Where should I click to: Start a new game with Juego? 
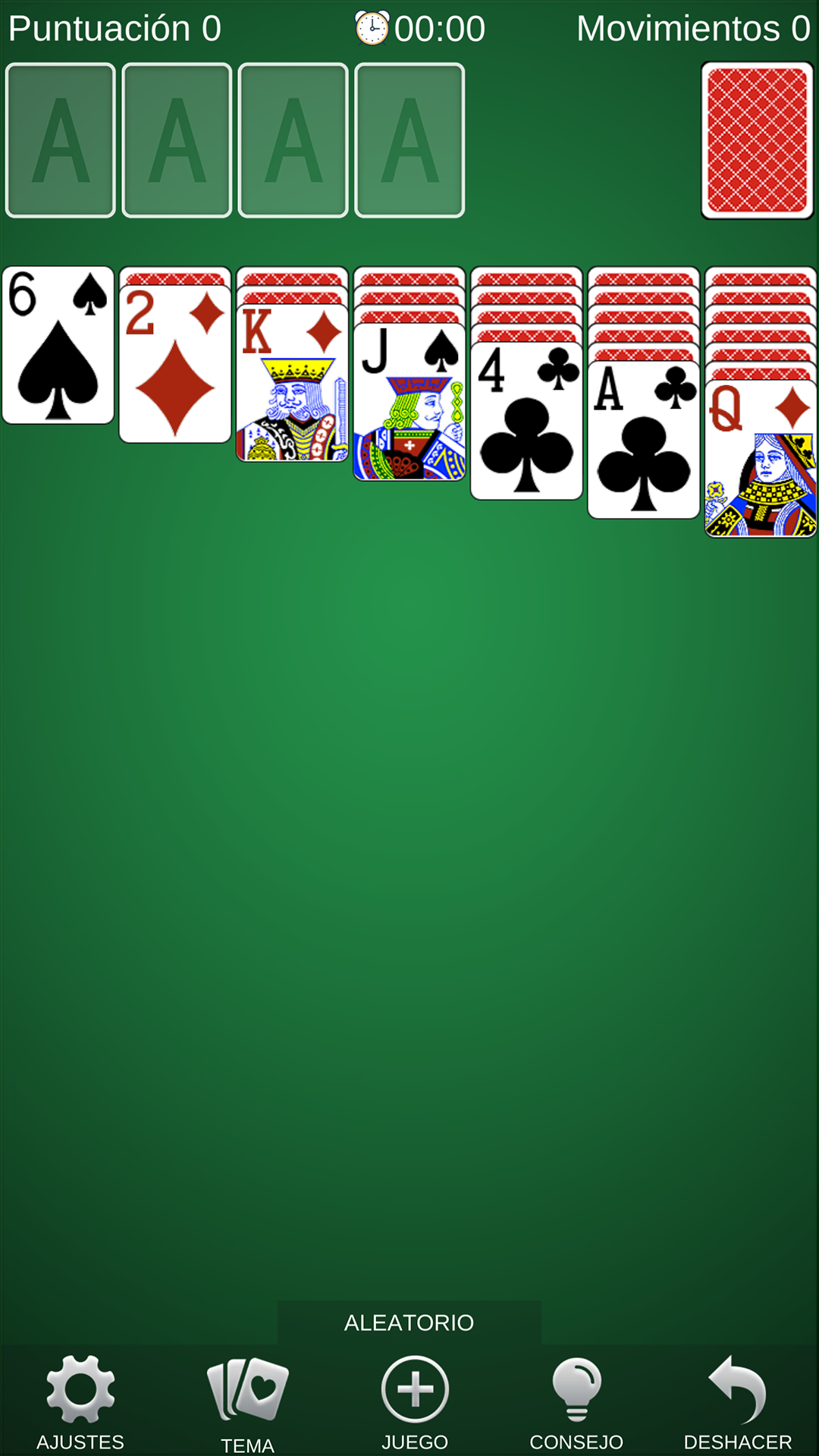coord(415,1401)
